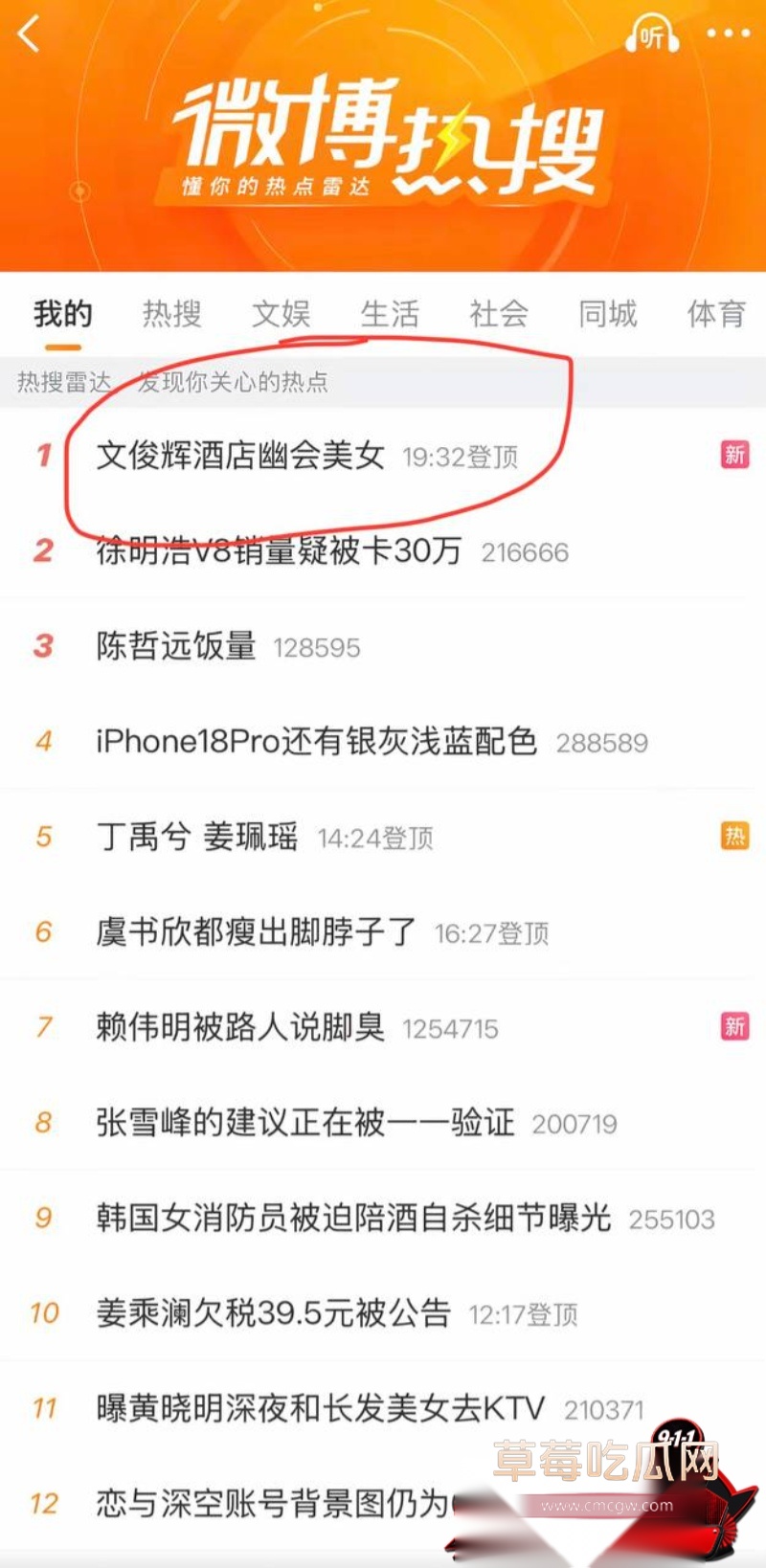
Task: Switch to the 热搜 tab
Action: pyautogui.click(x=172, y=313)
